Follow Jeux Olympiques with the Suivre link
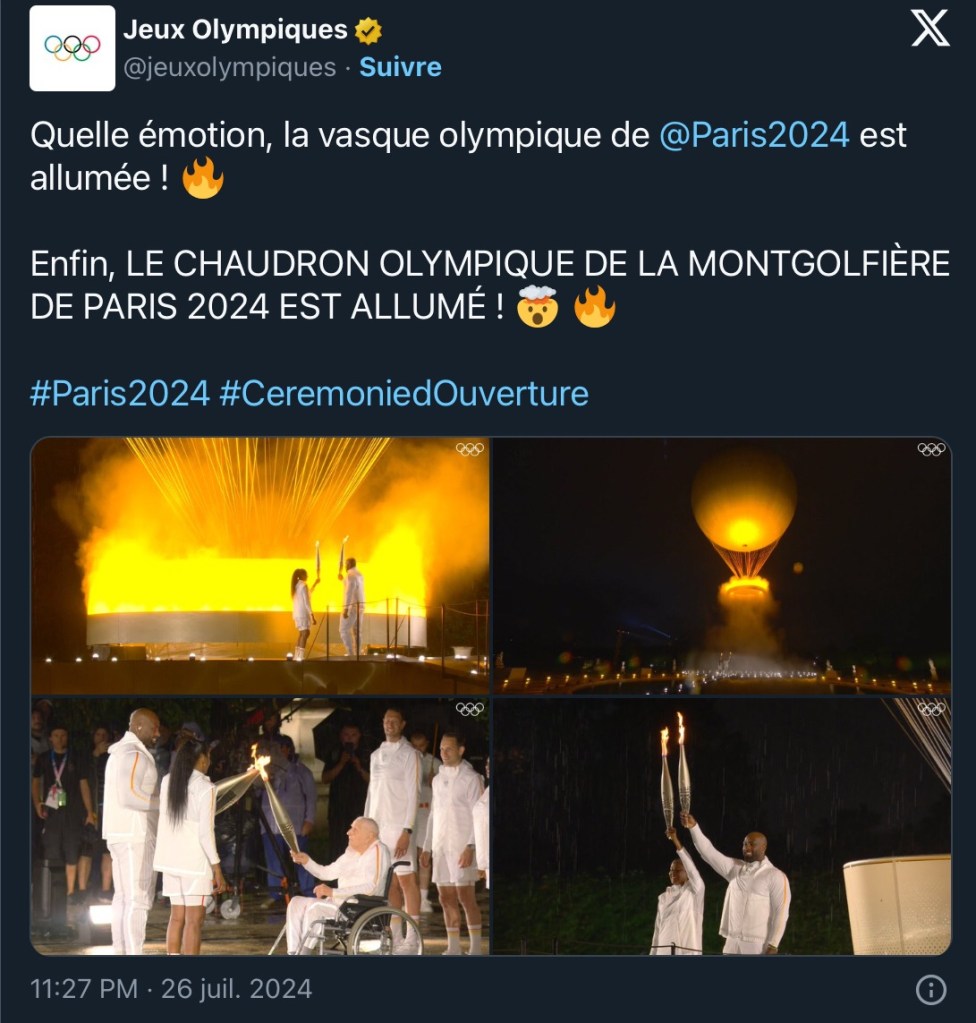This screenshot has width=976, height=1023. tap(400, 67)
